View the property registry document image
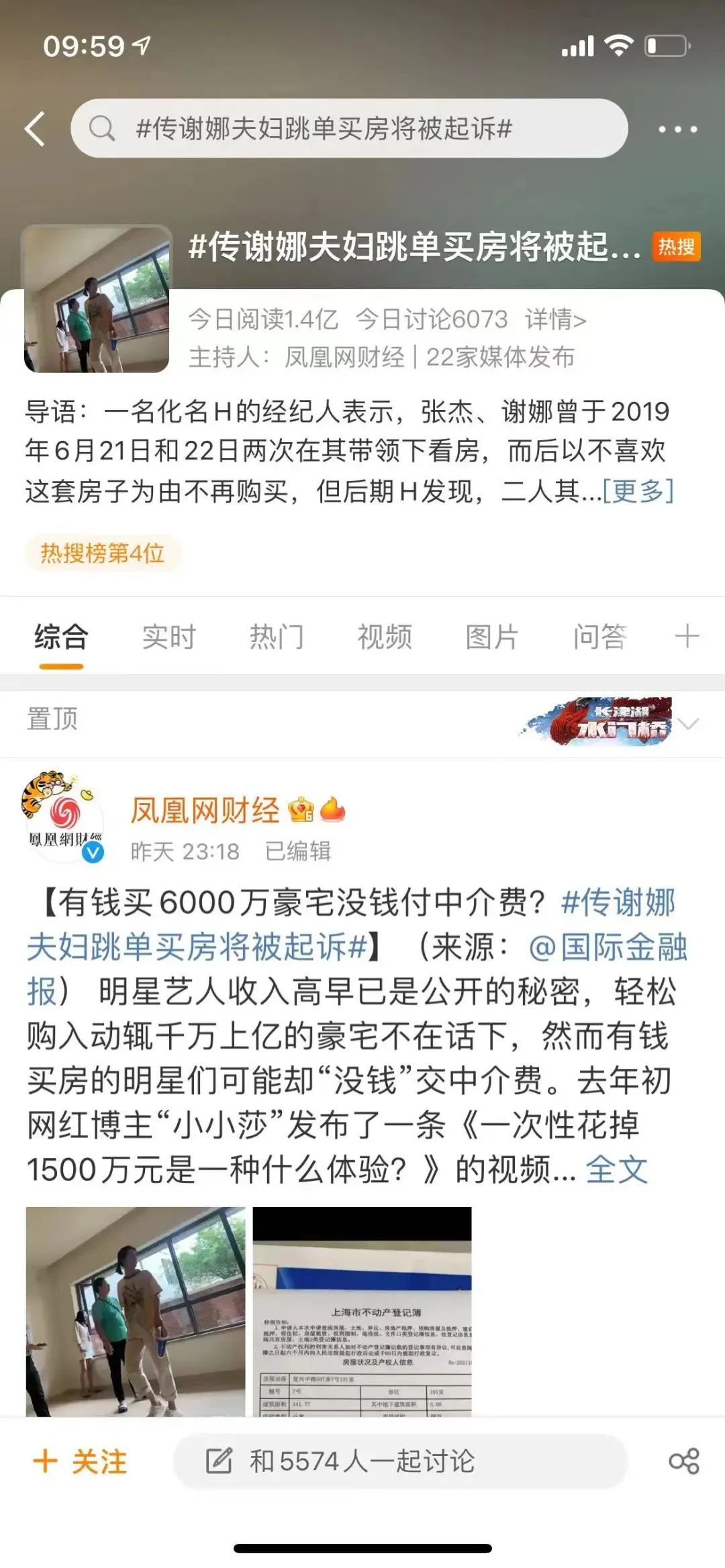 [362, 1311]
